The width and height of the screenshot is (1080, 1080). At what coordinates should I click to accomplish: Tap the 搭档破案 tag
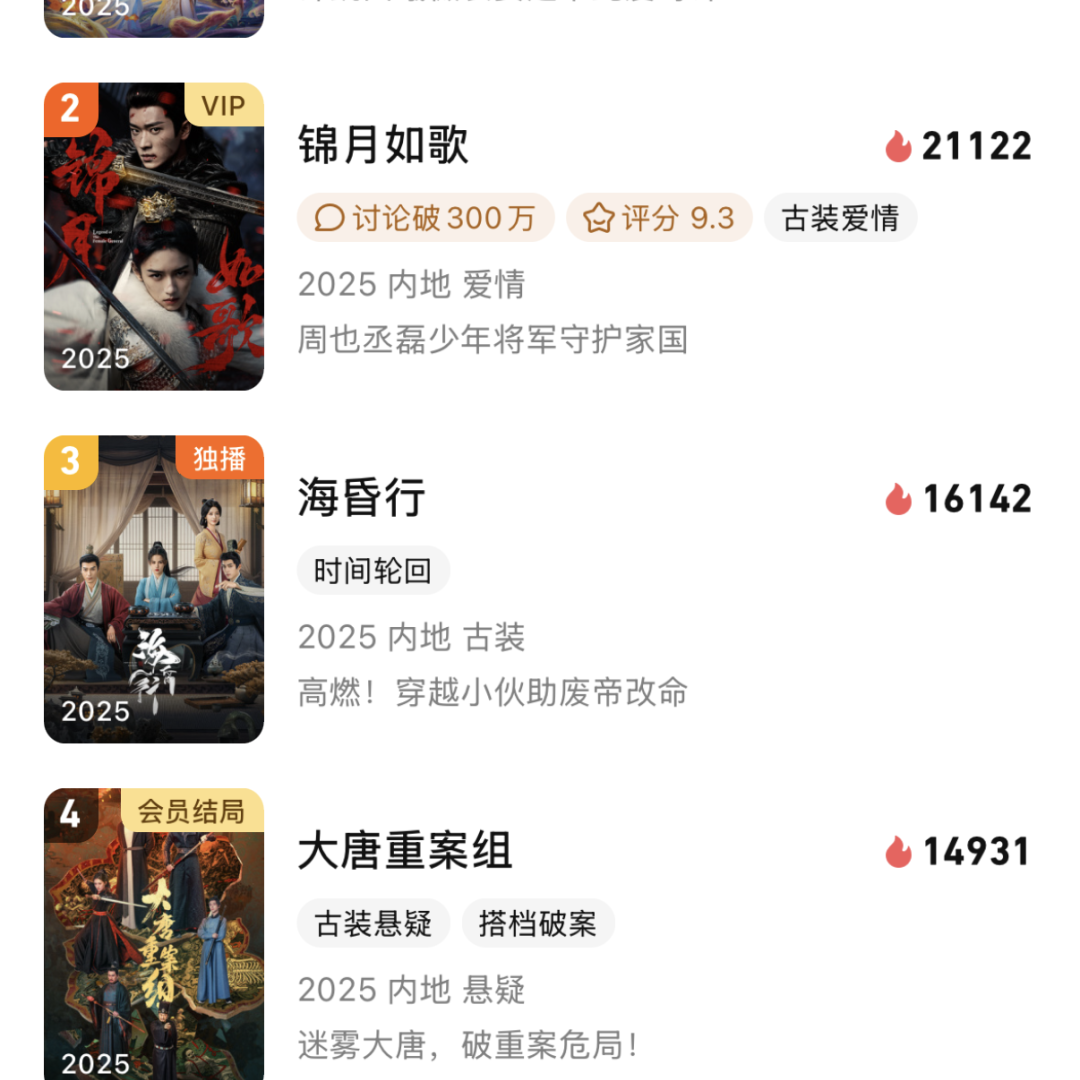point(538,923)
